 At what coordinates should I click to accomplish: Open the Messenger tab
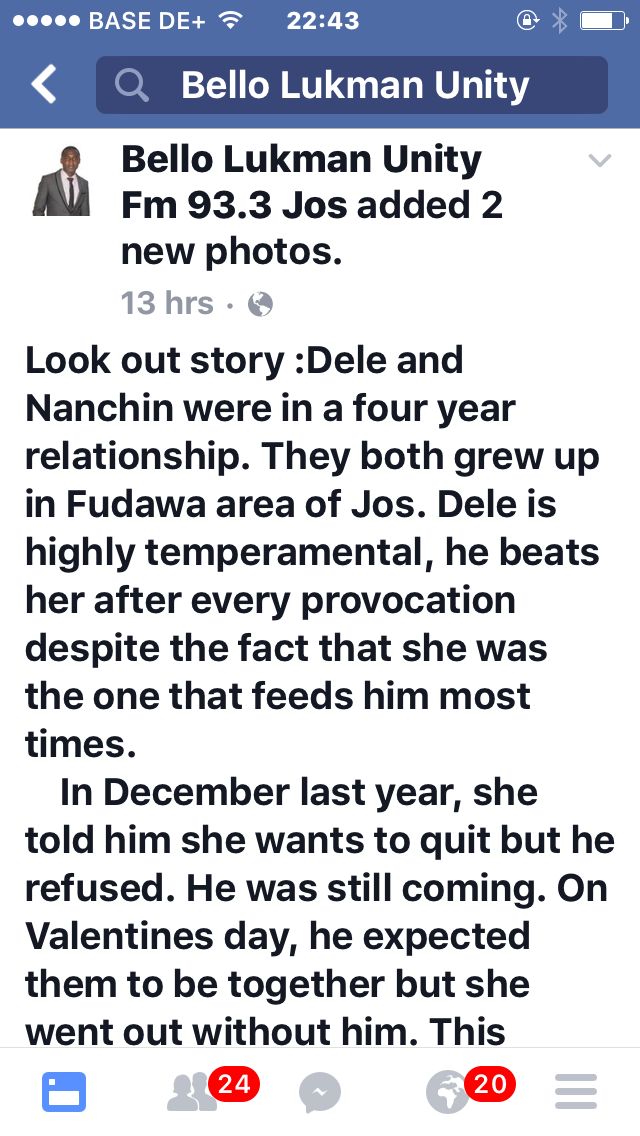tap(320, 1093)
